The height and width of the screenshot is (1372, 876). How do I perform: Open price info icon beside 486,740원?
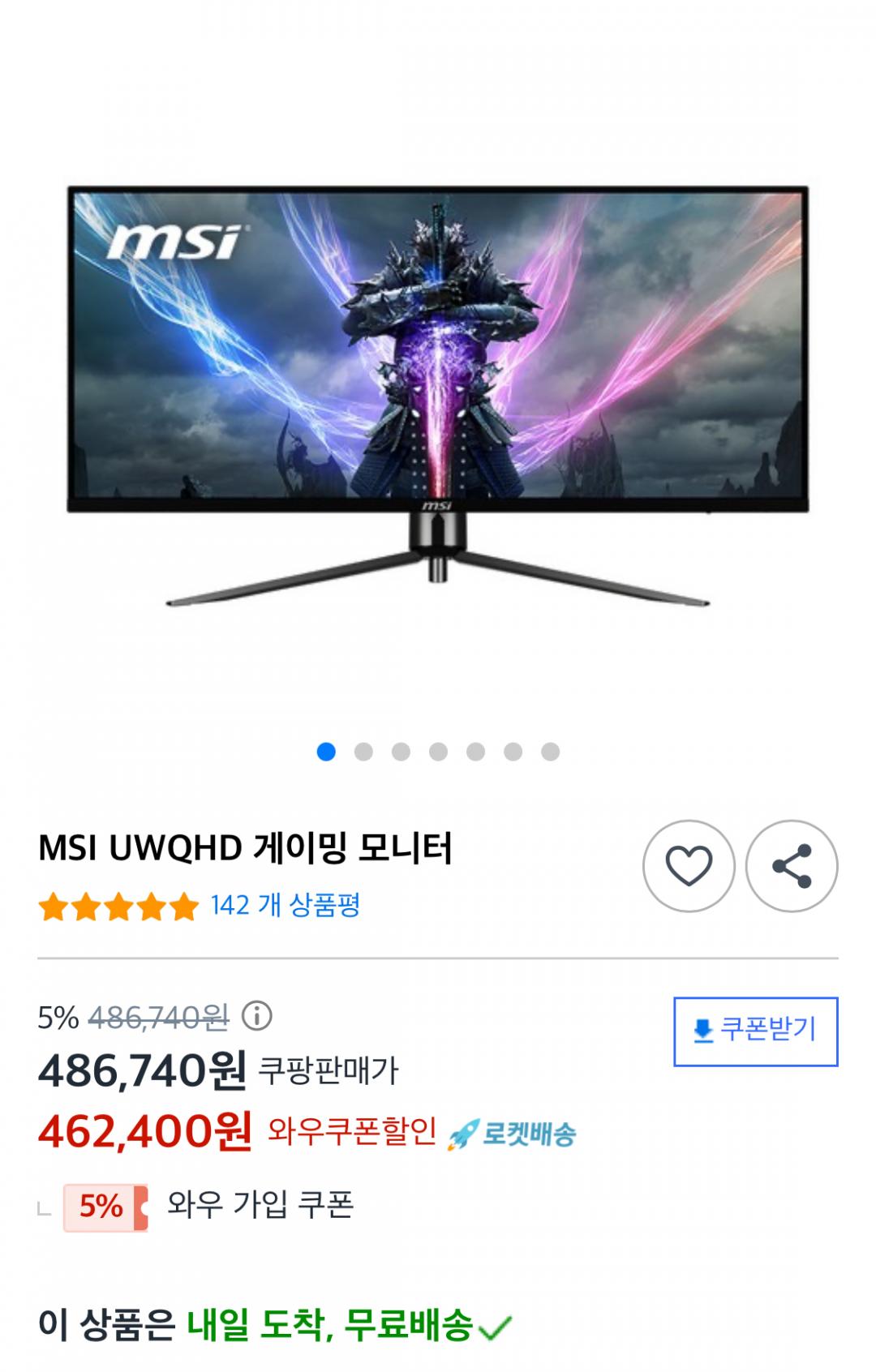pos(257,1016)
